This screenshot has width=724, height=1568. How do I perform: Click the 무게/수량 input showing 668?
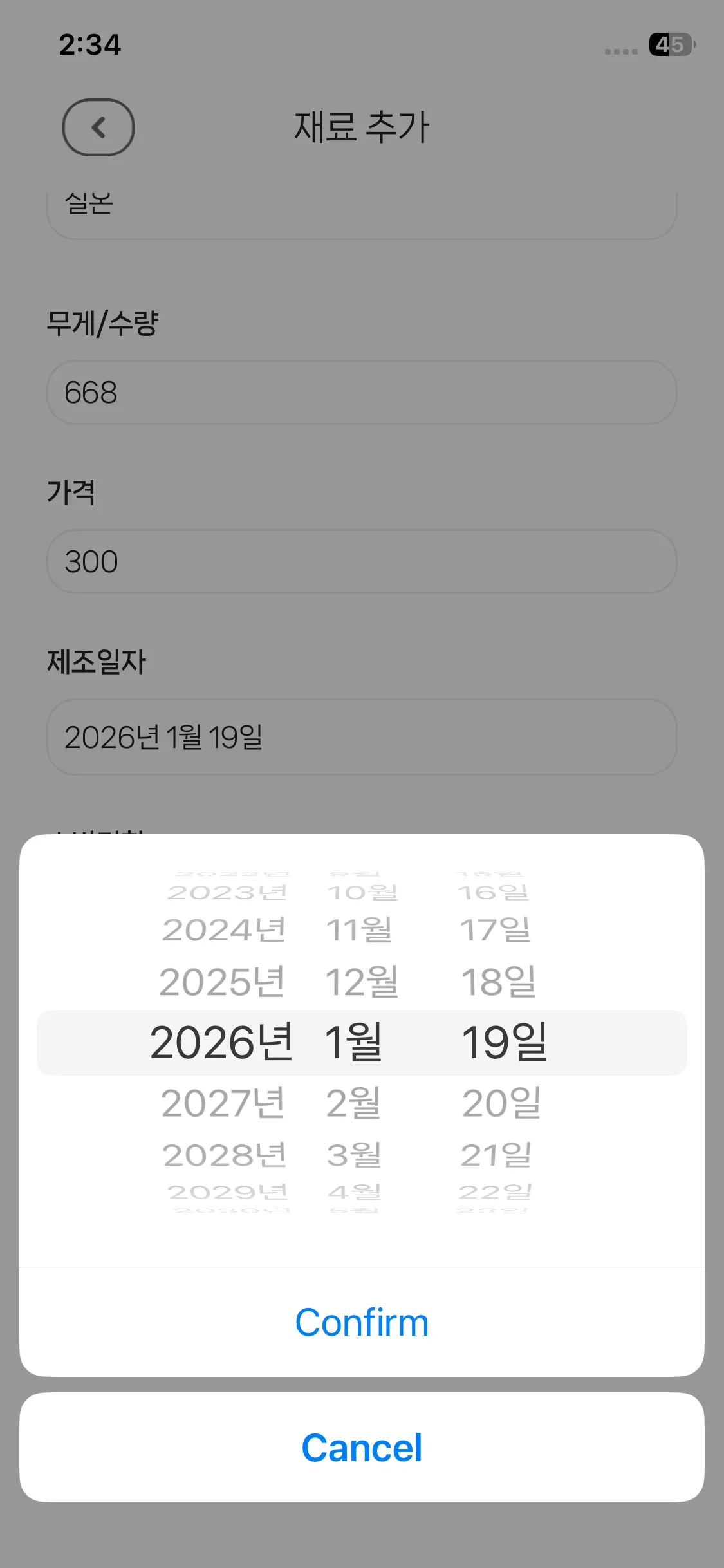tap(362, 392)
